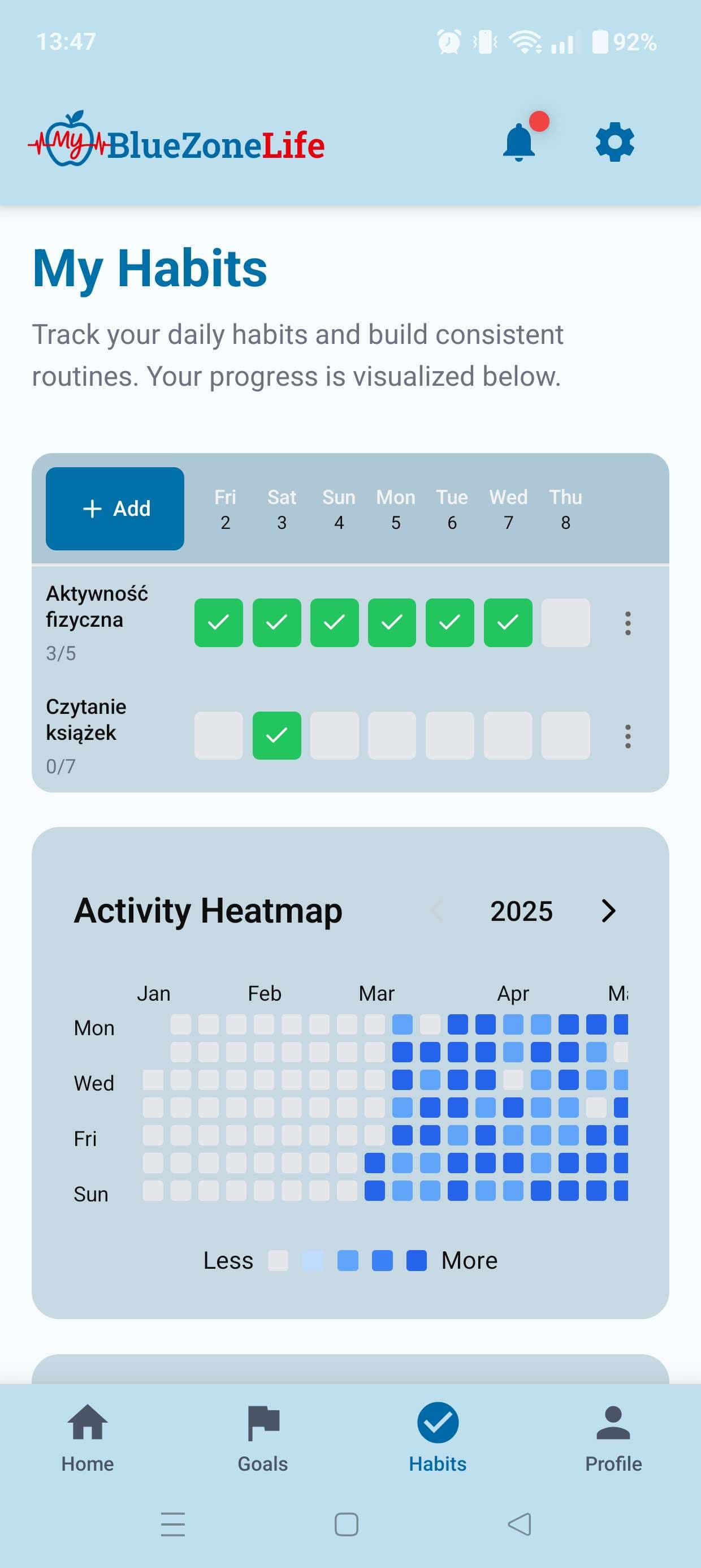The height and width of the screenshot is (1568, 701).
Task: Open the notifications bell
Action: pos(518,143)
